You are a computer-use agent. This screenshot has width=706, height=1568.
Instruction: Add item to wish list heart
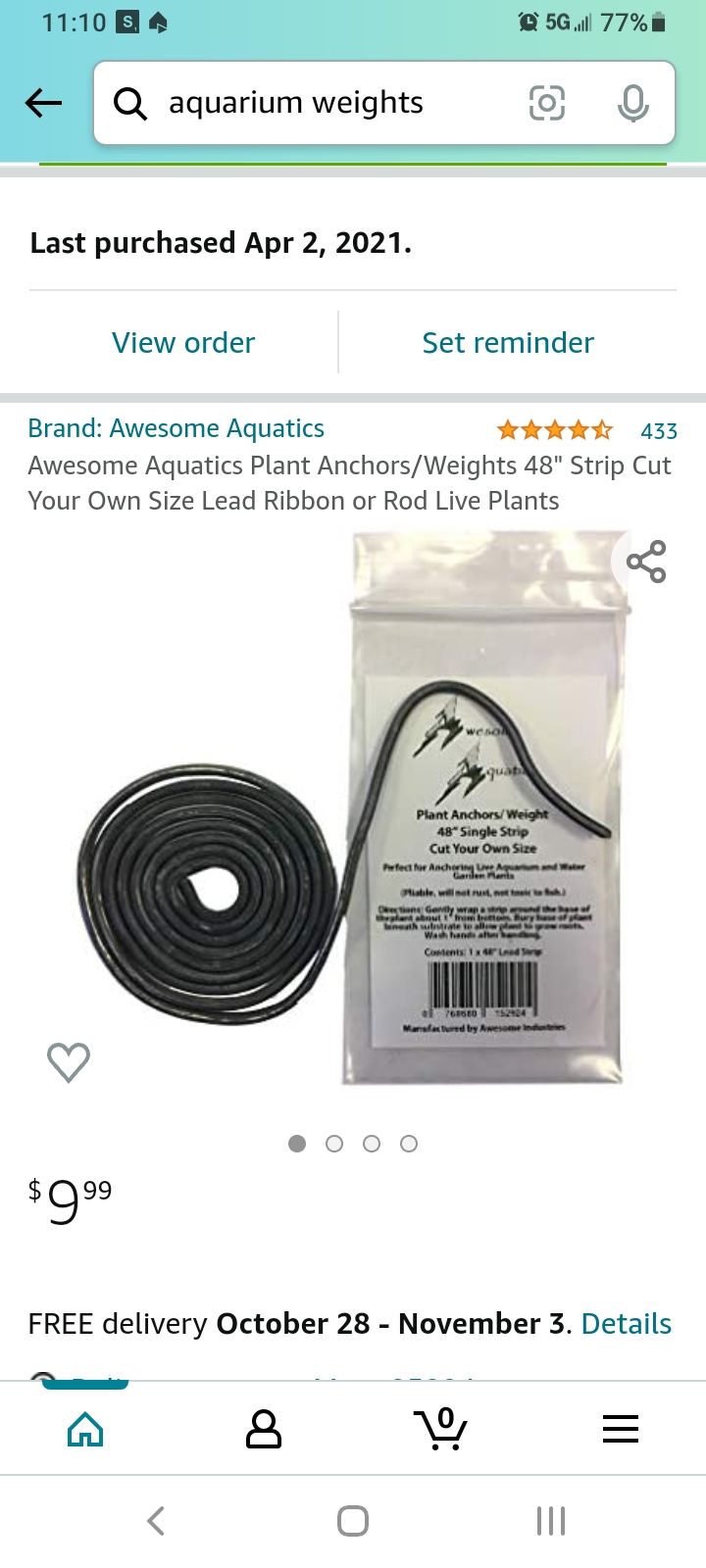click(x=69, y=1062)
